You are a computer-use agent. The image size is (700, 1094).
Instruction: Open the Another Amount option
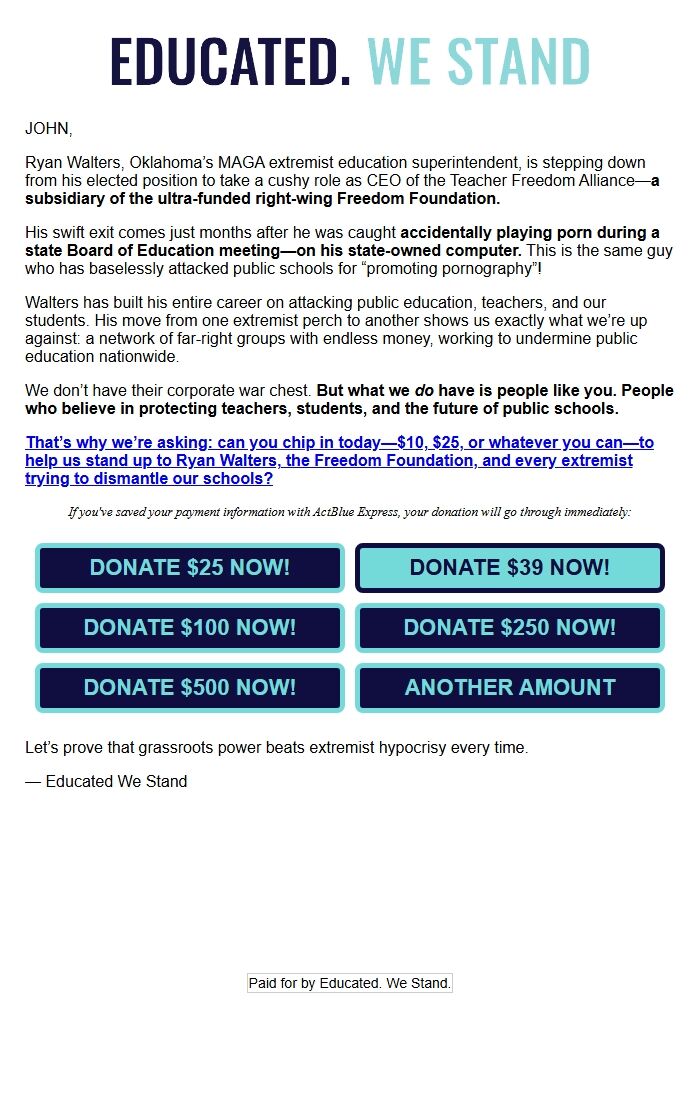[509, 687]
